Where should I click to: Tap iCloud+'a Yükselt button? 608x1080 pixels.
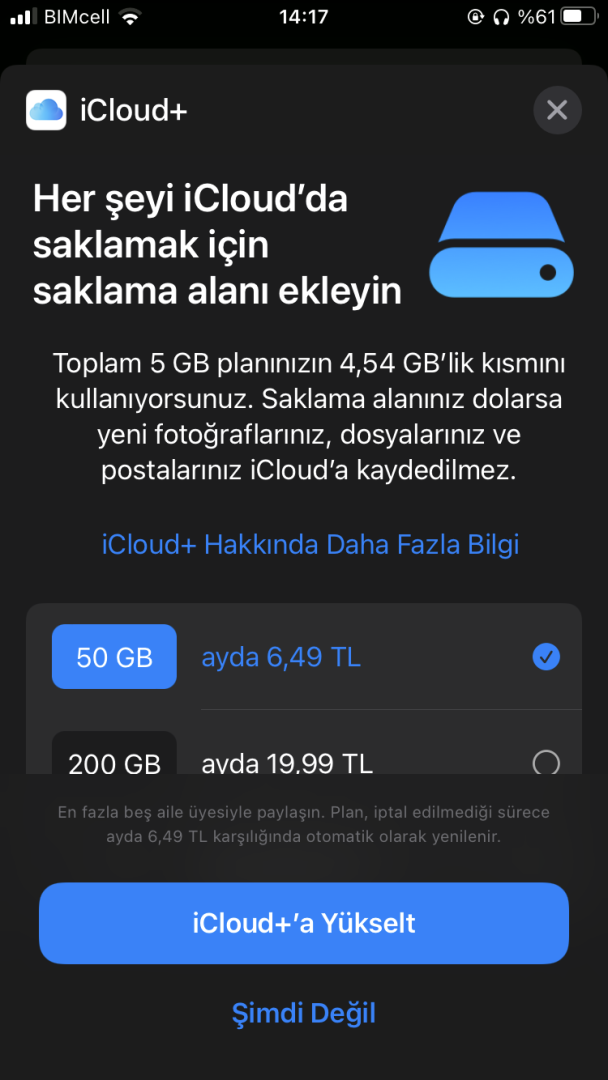click(x=304, y=923)
